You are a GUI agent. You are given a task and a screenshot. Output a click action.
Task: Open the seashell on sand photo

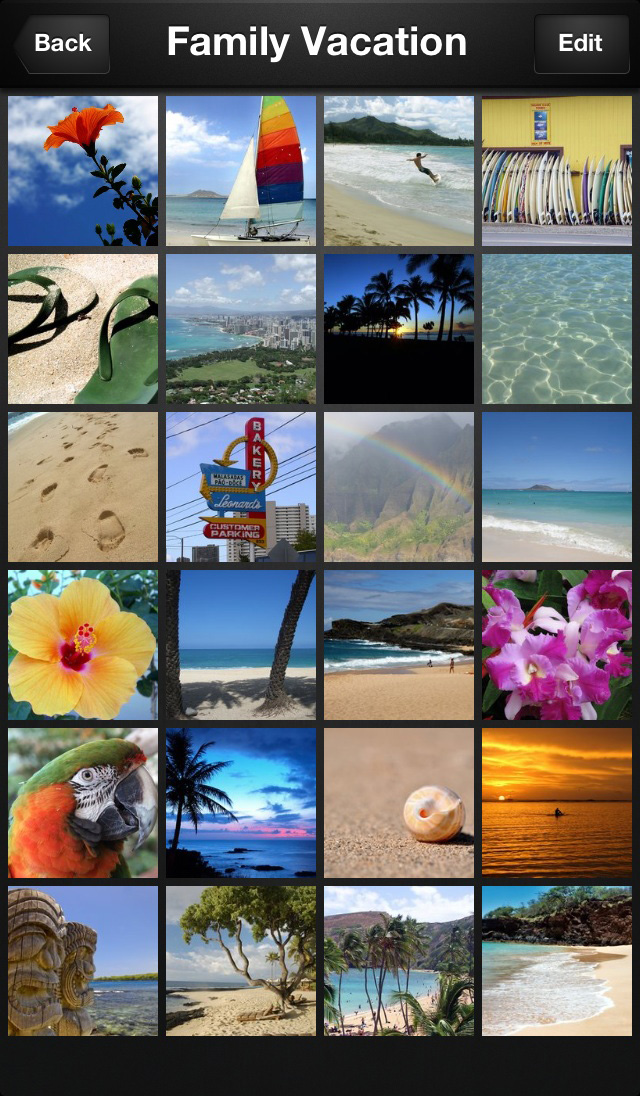pyautogui.click(x=399, y=803)
